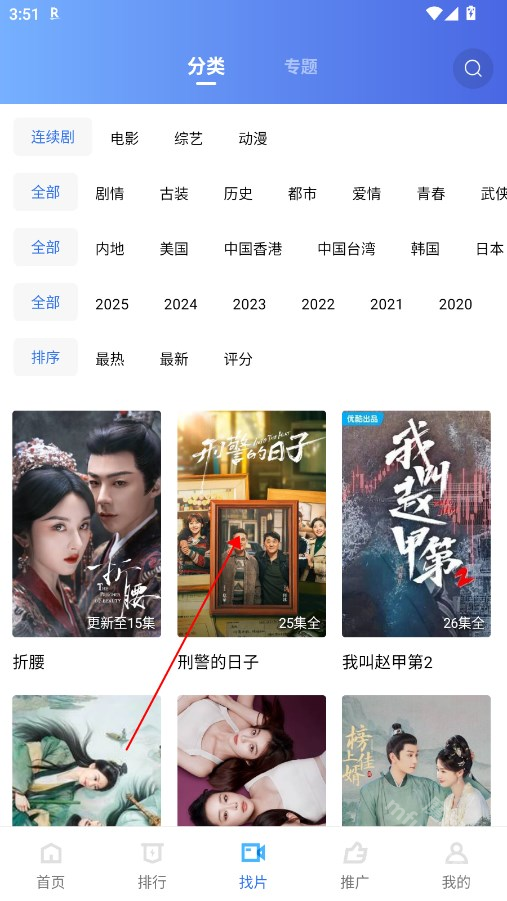Select the 电影 category
The width and height of the screenshot is (507, 901).
pyautogui.click(x=125, y=138)
